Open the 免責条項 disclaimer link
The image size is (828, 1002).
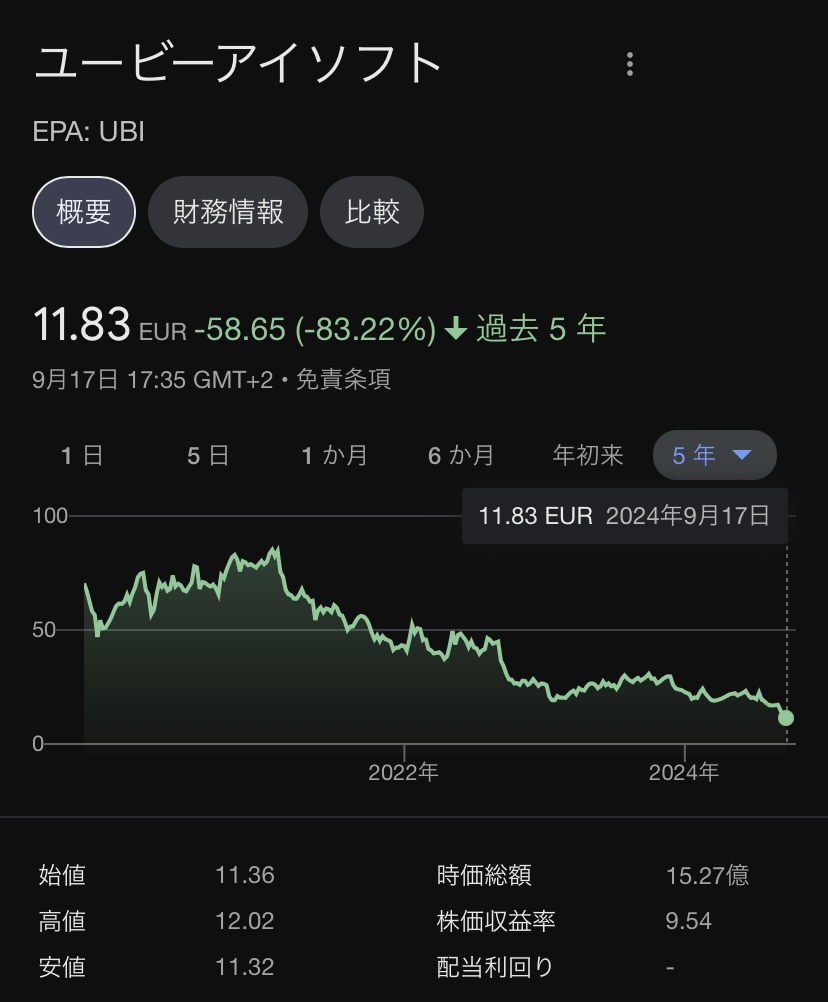[x=343, y=380]
